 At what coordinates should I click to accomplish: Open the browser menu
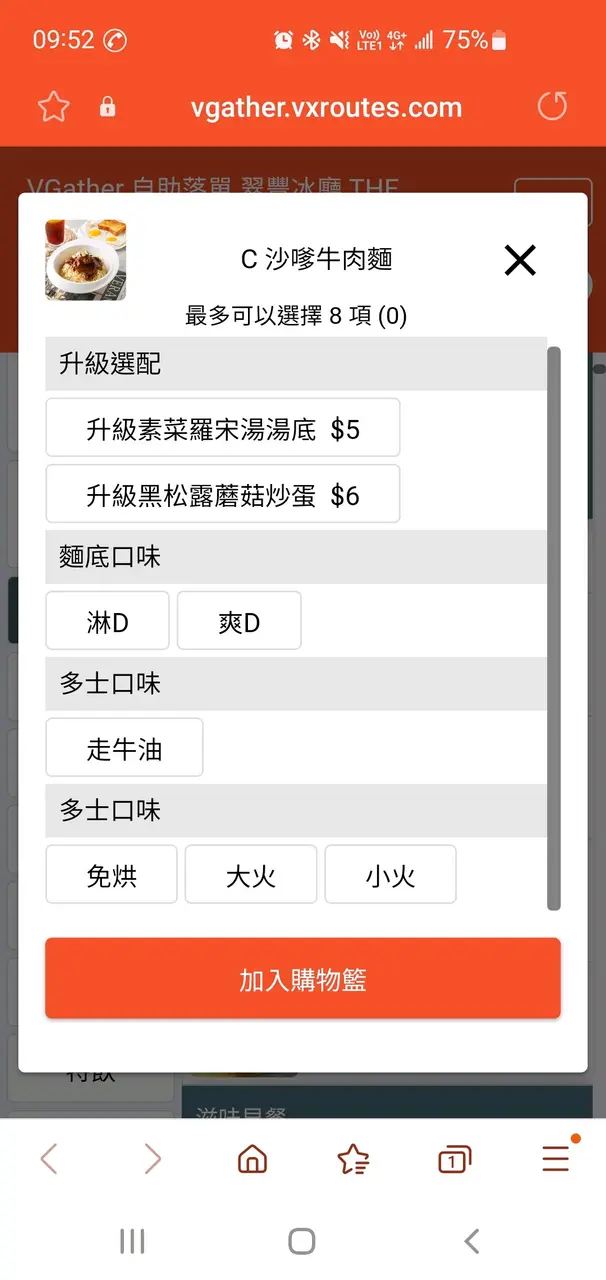(556, 1159)
